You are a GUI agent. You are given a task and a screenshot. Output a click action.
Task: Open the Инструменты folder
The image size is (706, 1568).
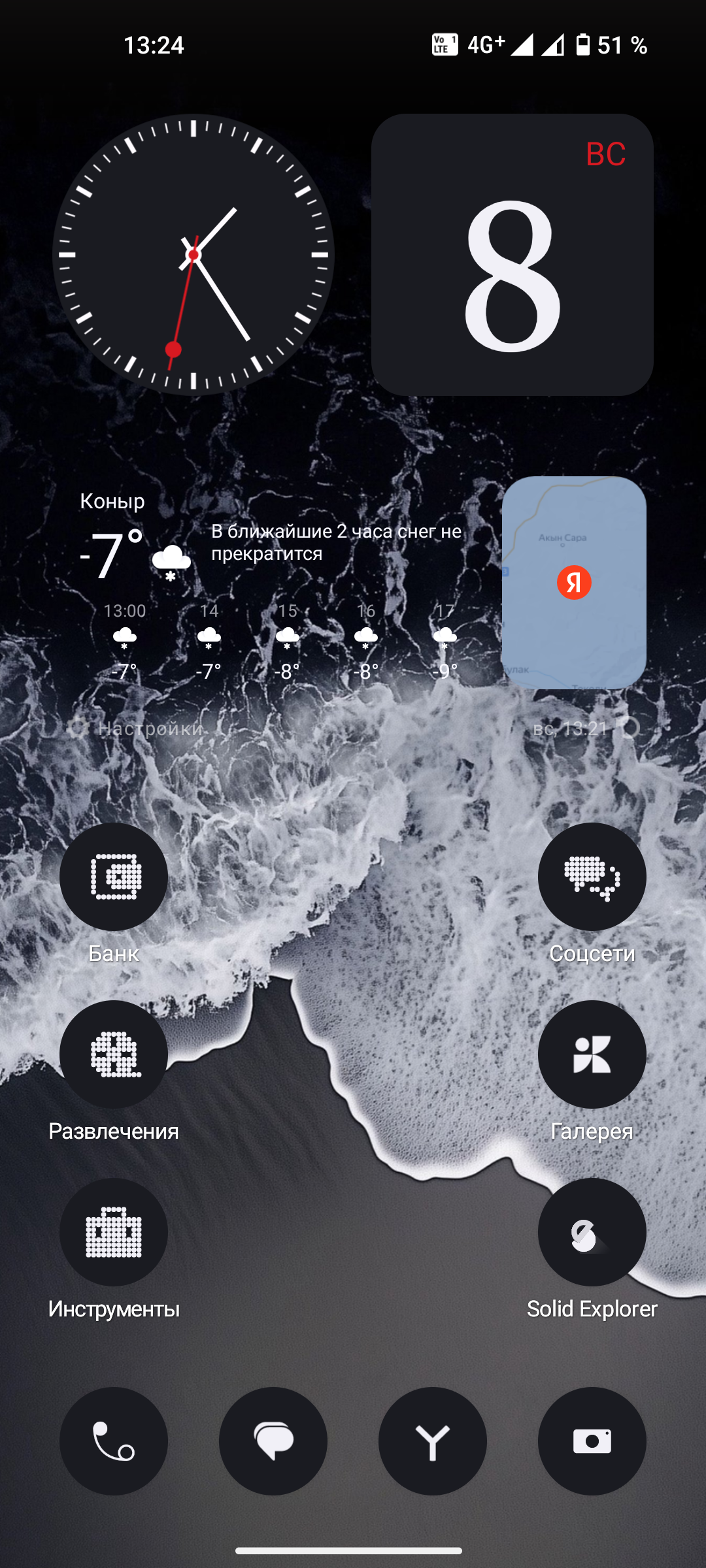(114, 1232)
